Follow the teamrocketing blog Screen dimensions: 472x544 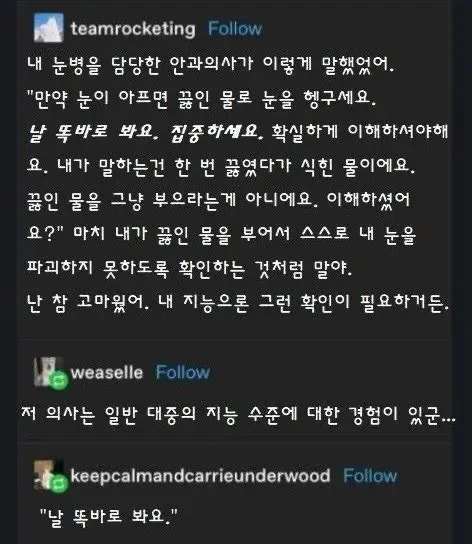(x=235, y=28)
